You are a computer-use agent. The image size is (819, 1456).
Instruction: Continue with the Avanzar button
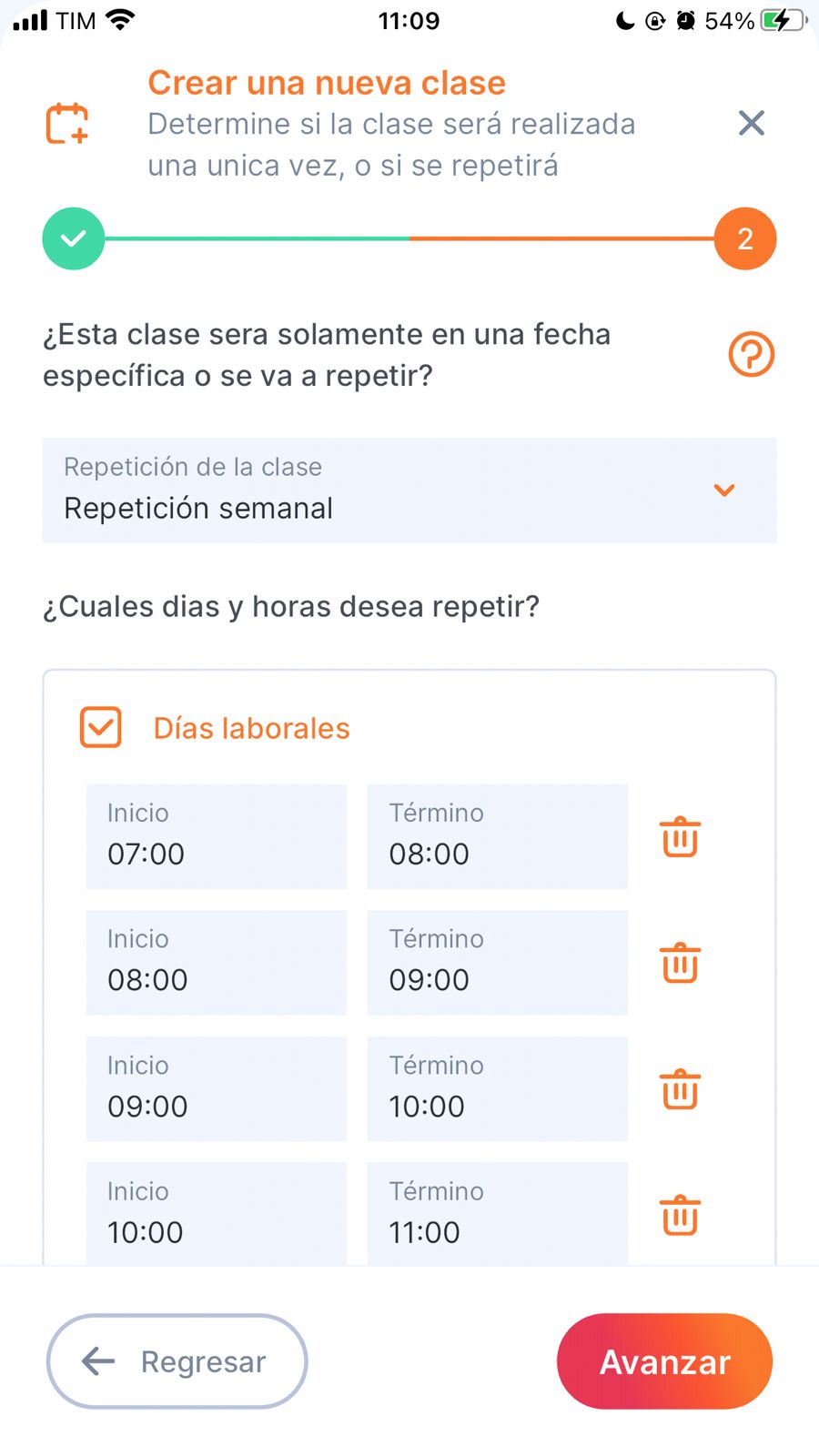tap(664, 1361)
